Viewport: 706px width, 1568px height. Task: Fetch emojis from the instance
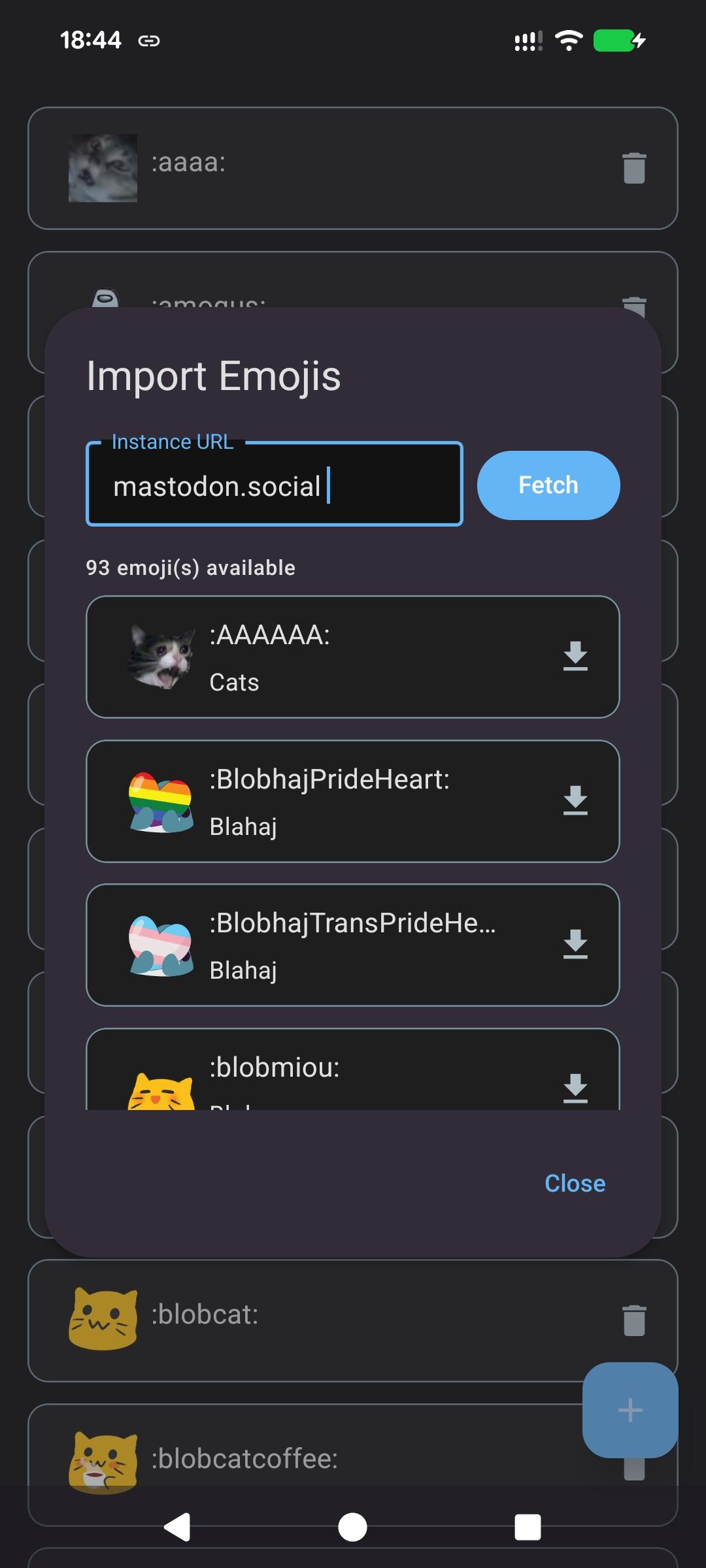[x=548, y=485]
